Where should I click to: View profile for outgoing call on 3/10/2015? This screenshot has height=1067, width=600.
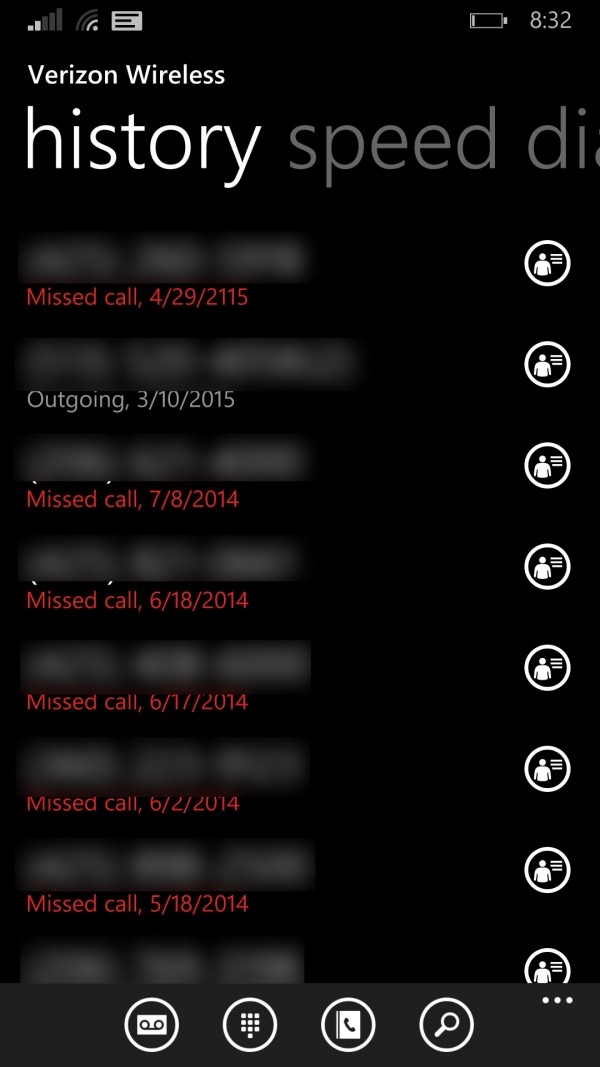coord(547,365)
